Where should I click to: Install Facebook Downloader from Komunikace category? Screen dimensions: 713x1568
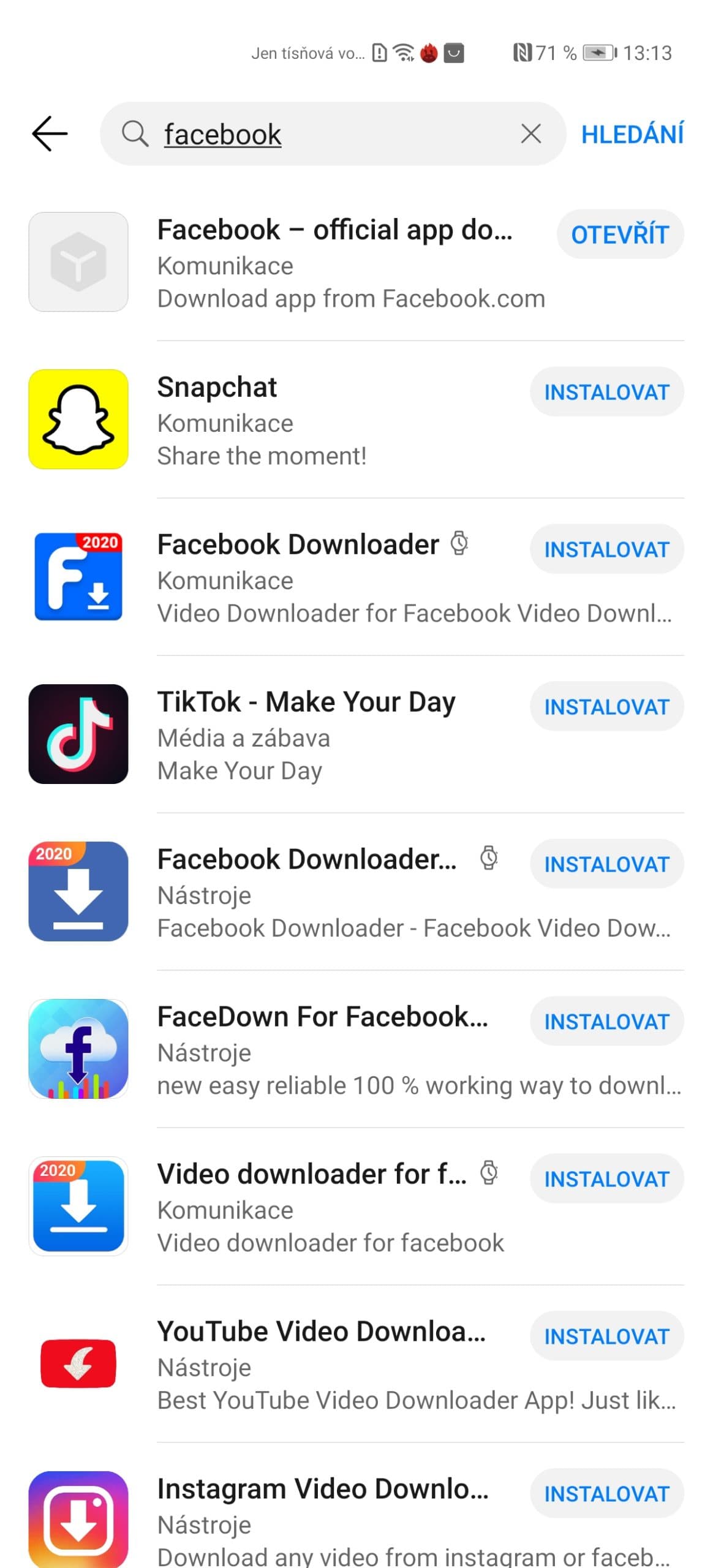point(606,549)
